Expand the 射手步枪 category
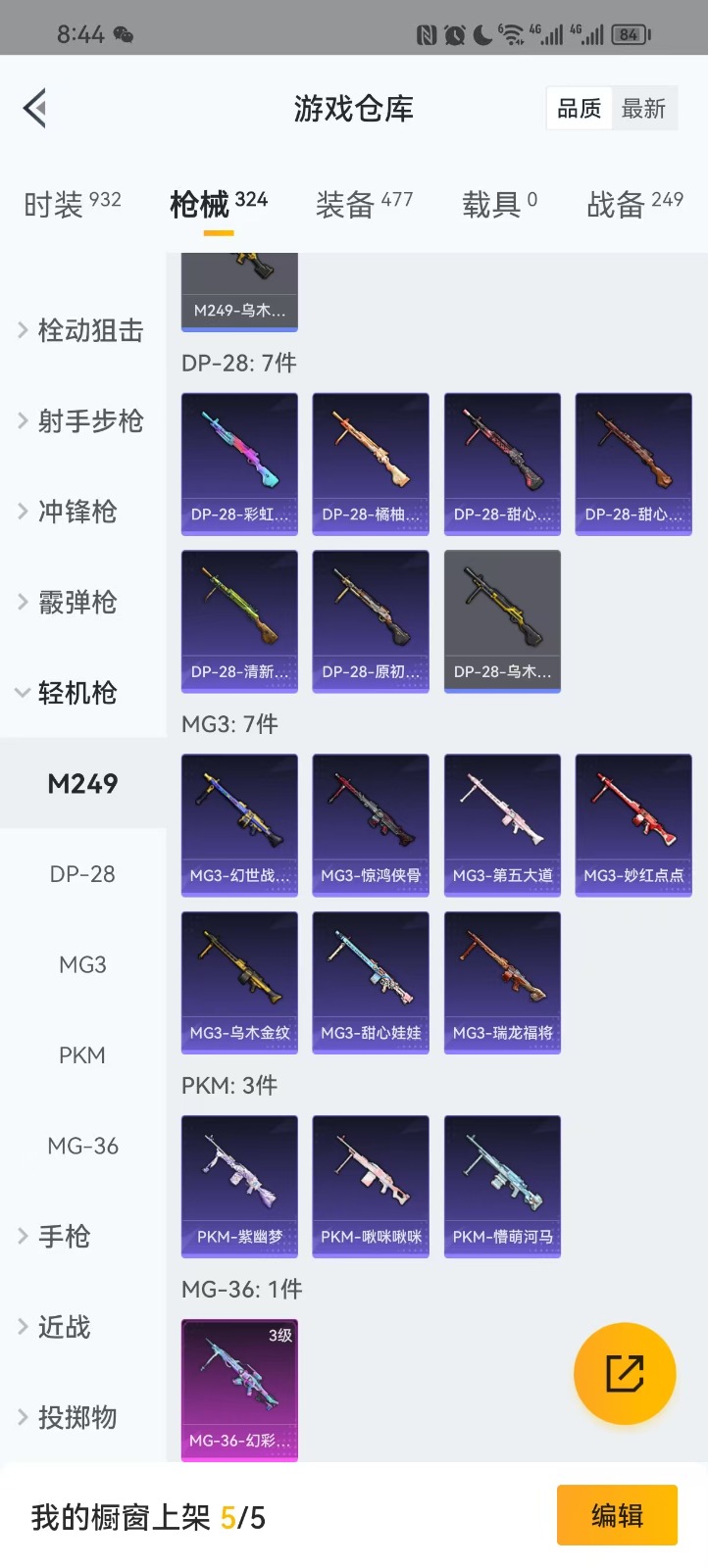The width and height of the screenshot is (708, 1568). (x=83, y=421)
